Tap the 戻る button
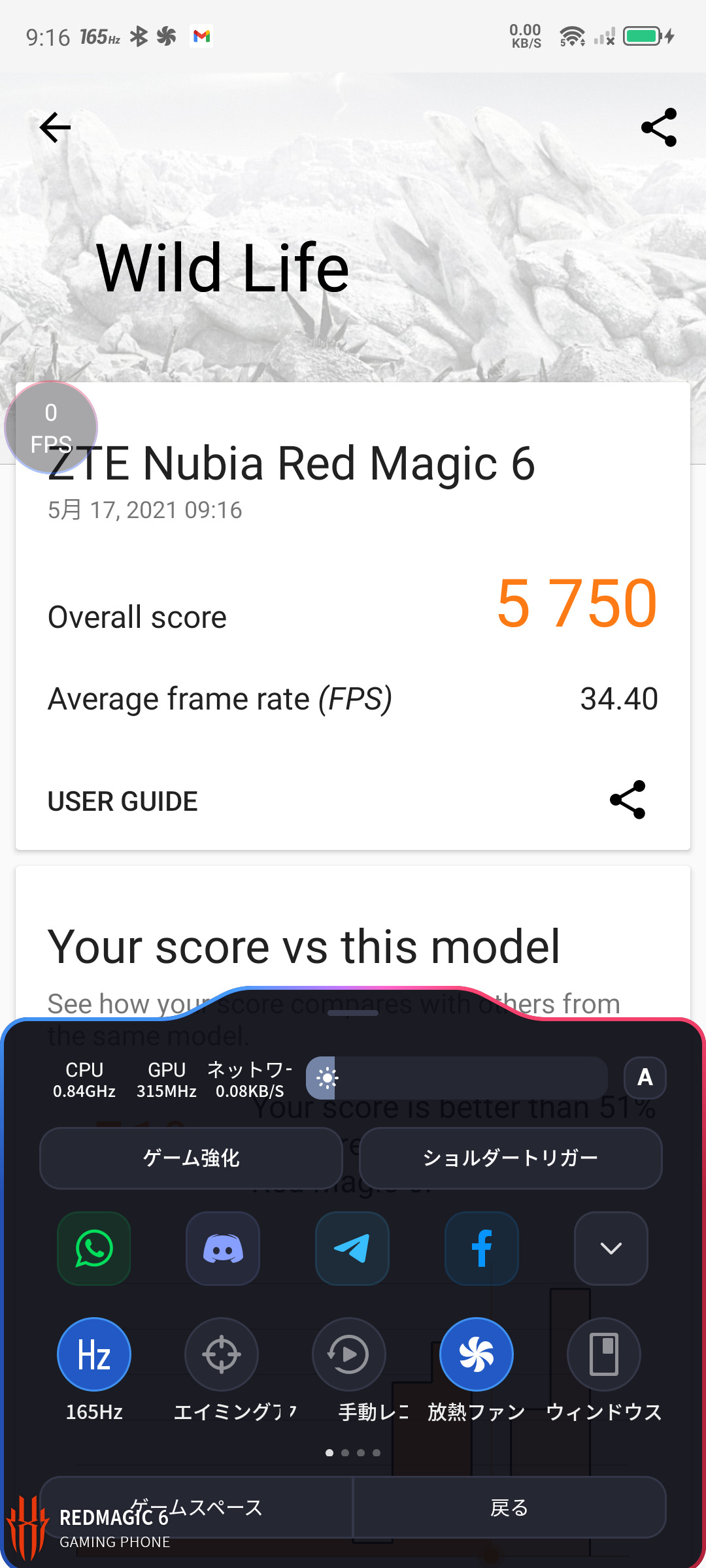This screenshot has width=706, height=1568. coord(509,1507)
